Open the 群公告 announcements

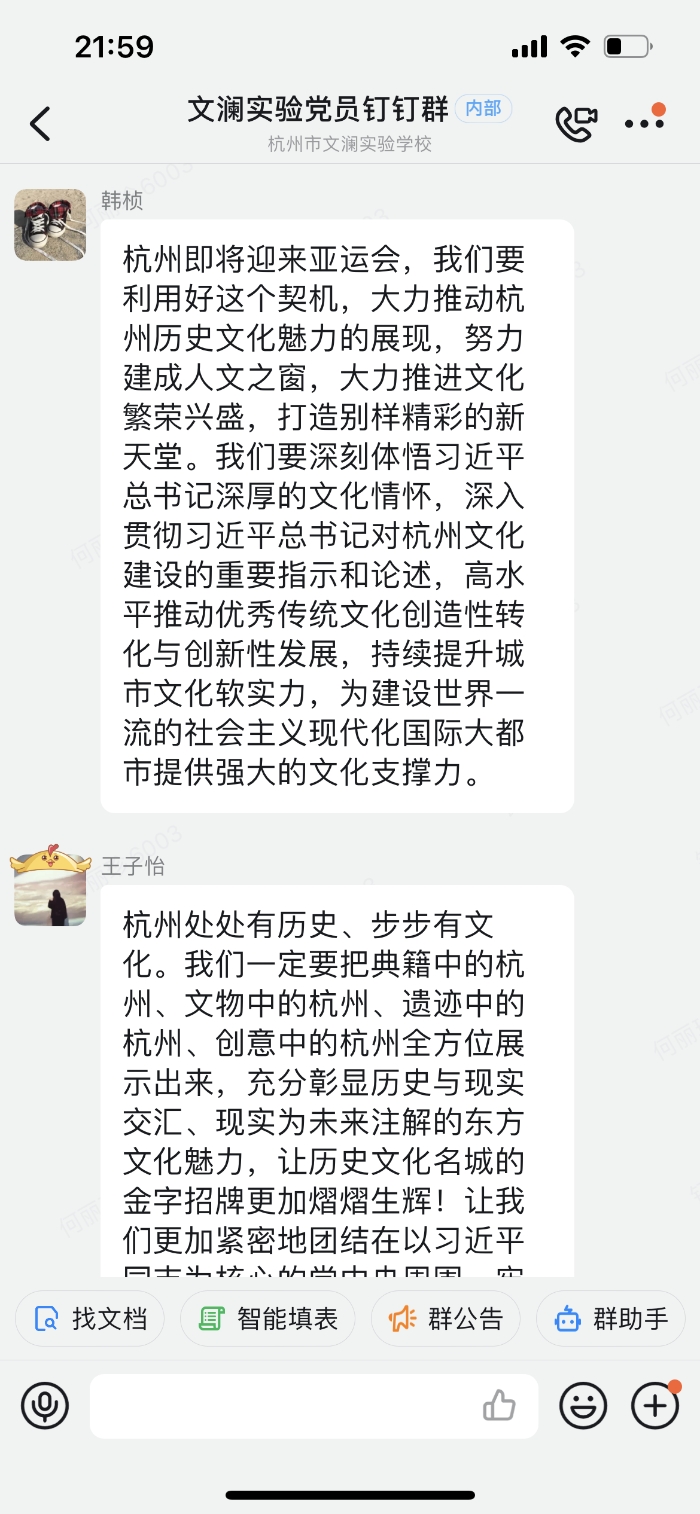coord(446,1319)
